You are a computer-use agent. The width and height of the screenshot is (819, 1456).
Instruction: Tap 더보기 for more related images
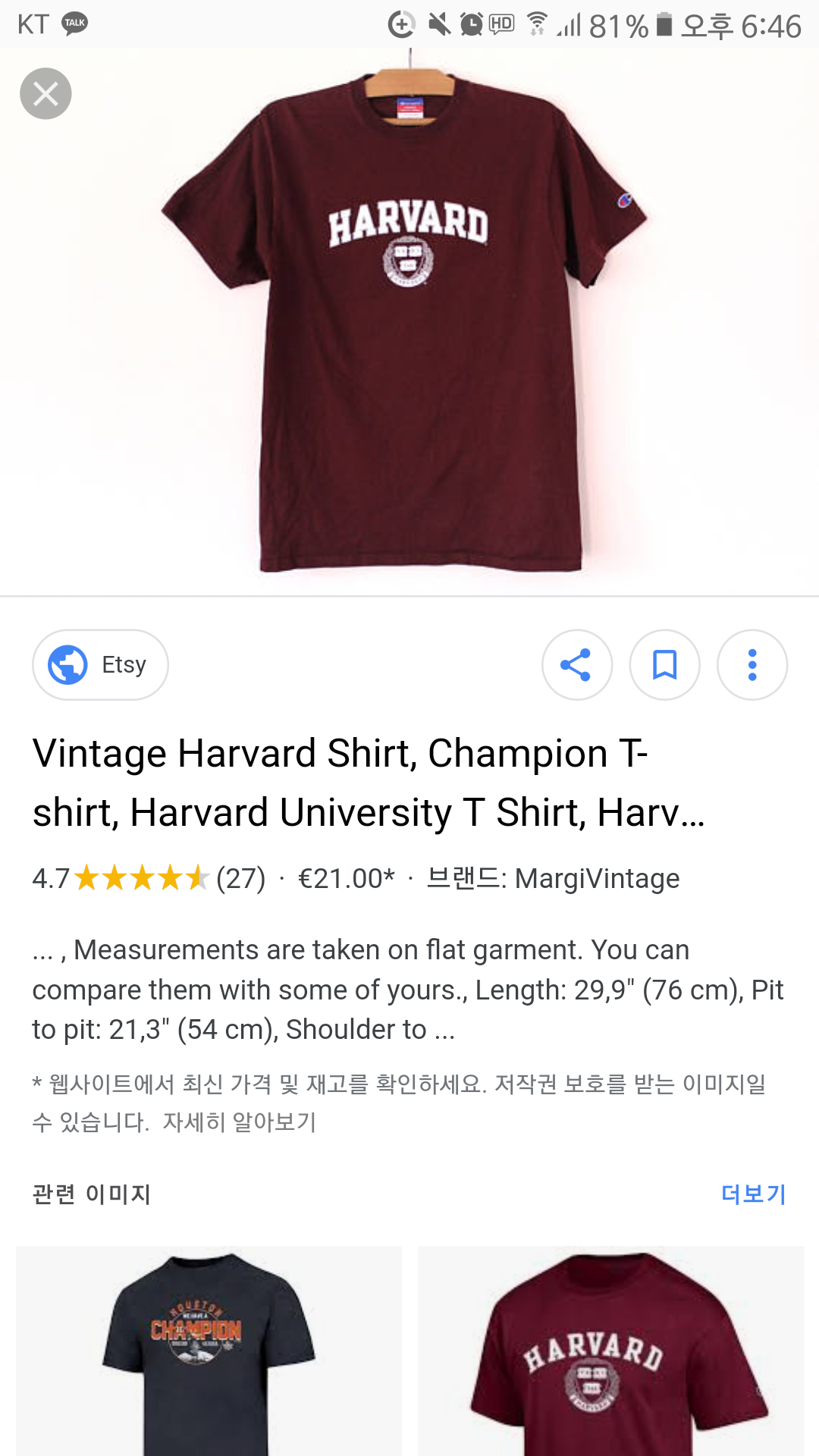(752, 1194)
